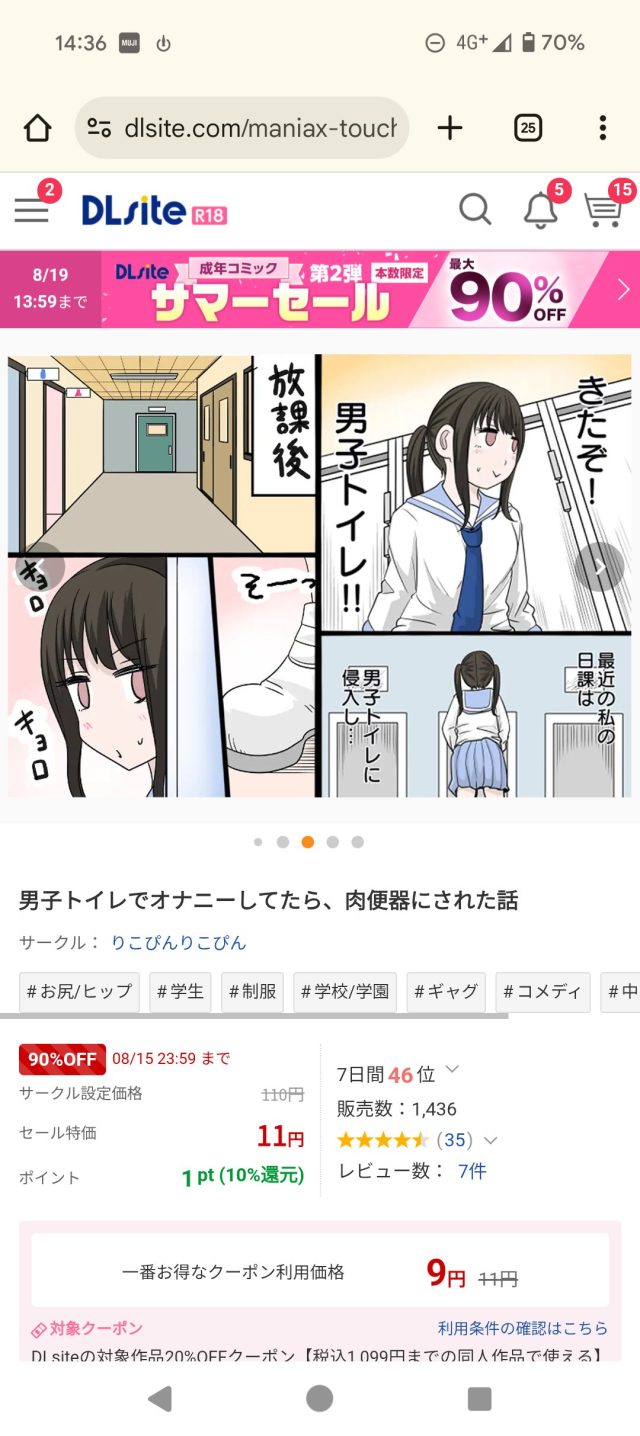
Task: Select the #コメディ tag
Action: point(542,991)
